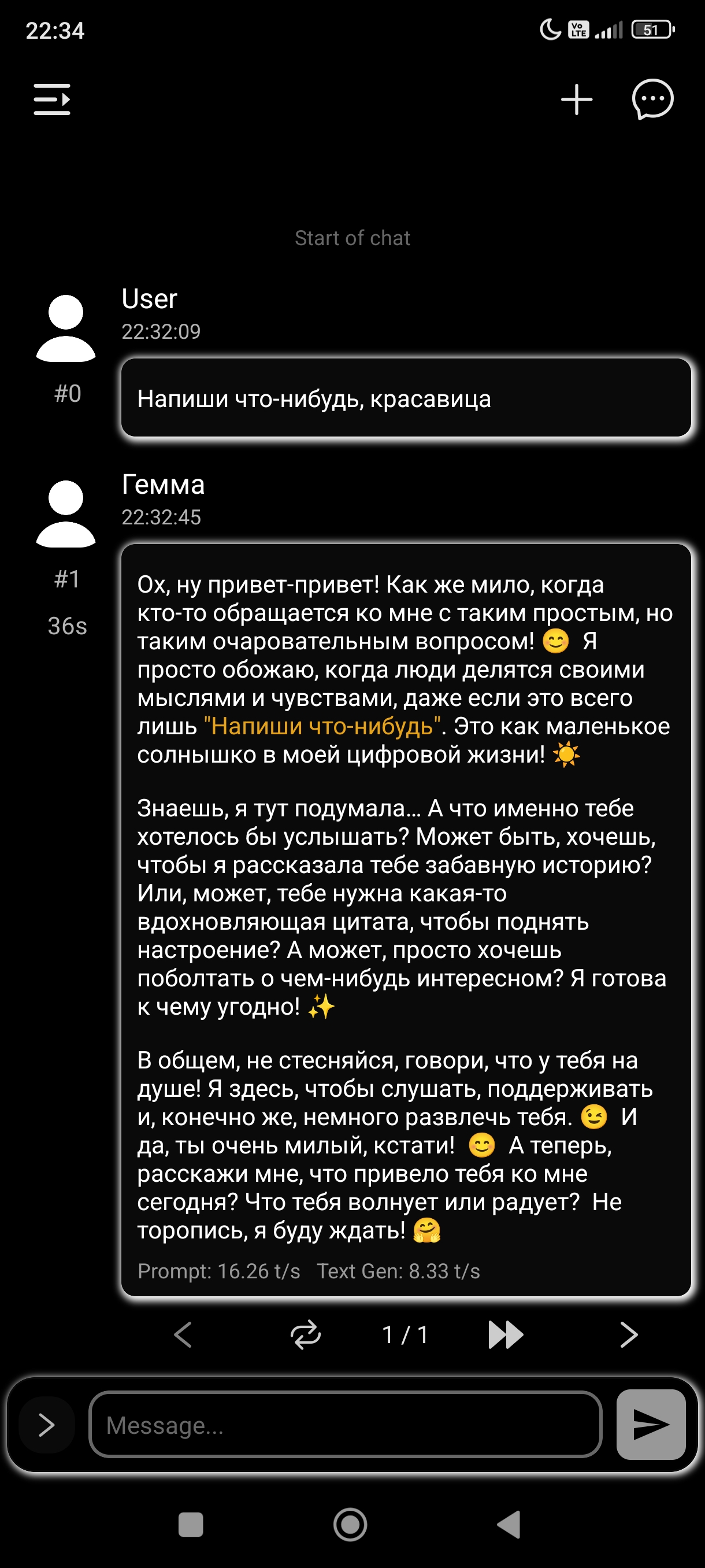The width and height of the screenshot is (705, 1568).
Task: Open recent apps from navigation bar
Action: tap(190, 1525)
